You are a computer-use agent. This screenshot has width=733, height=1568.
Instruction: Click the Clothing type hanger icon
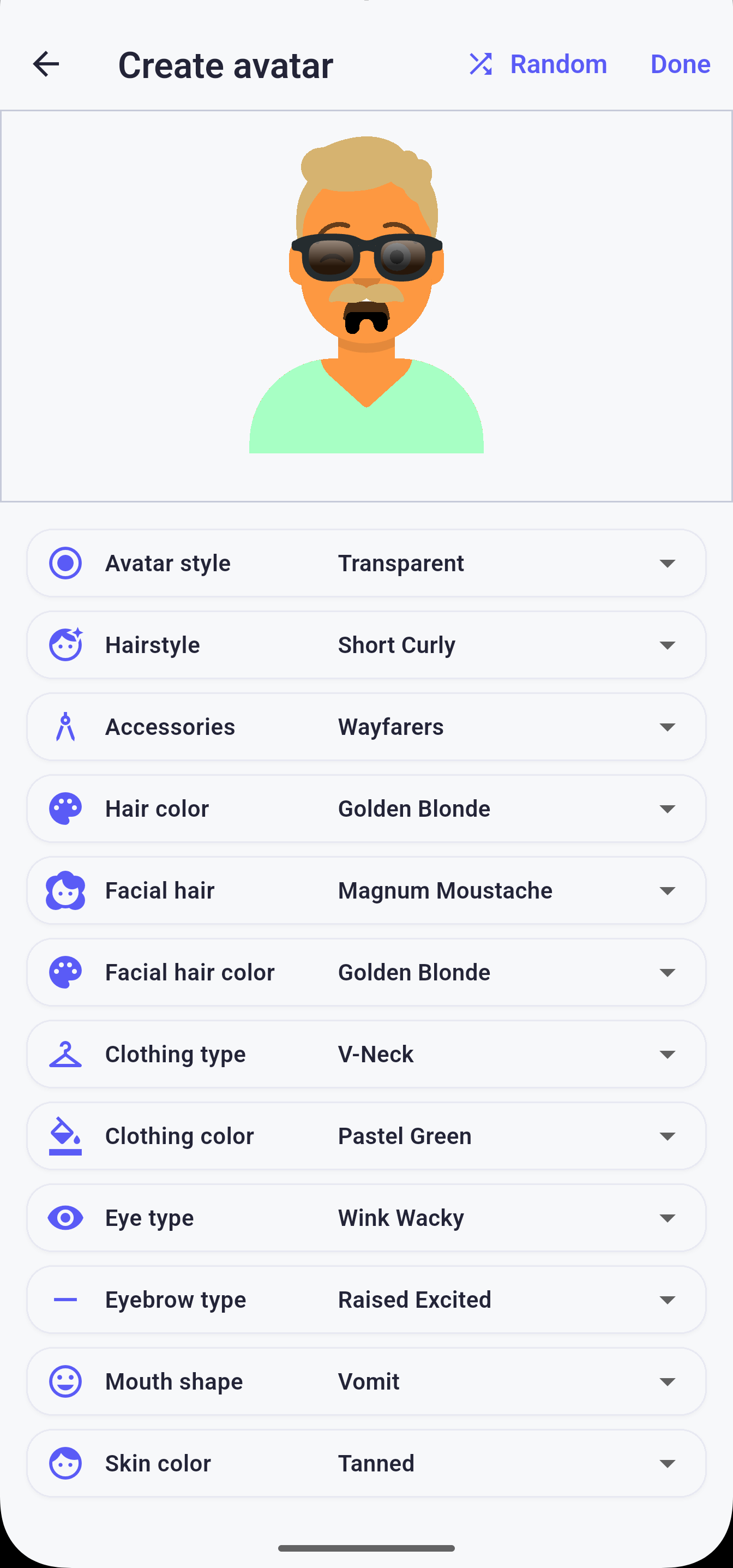click(x=65, y=1054)
